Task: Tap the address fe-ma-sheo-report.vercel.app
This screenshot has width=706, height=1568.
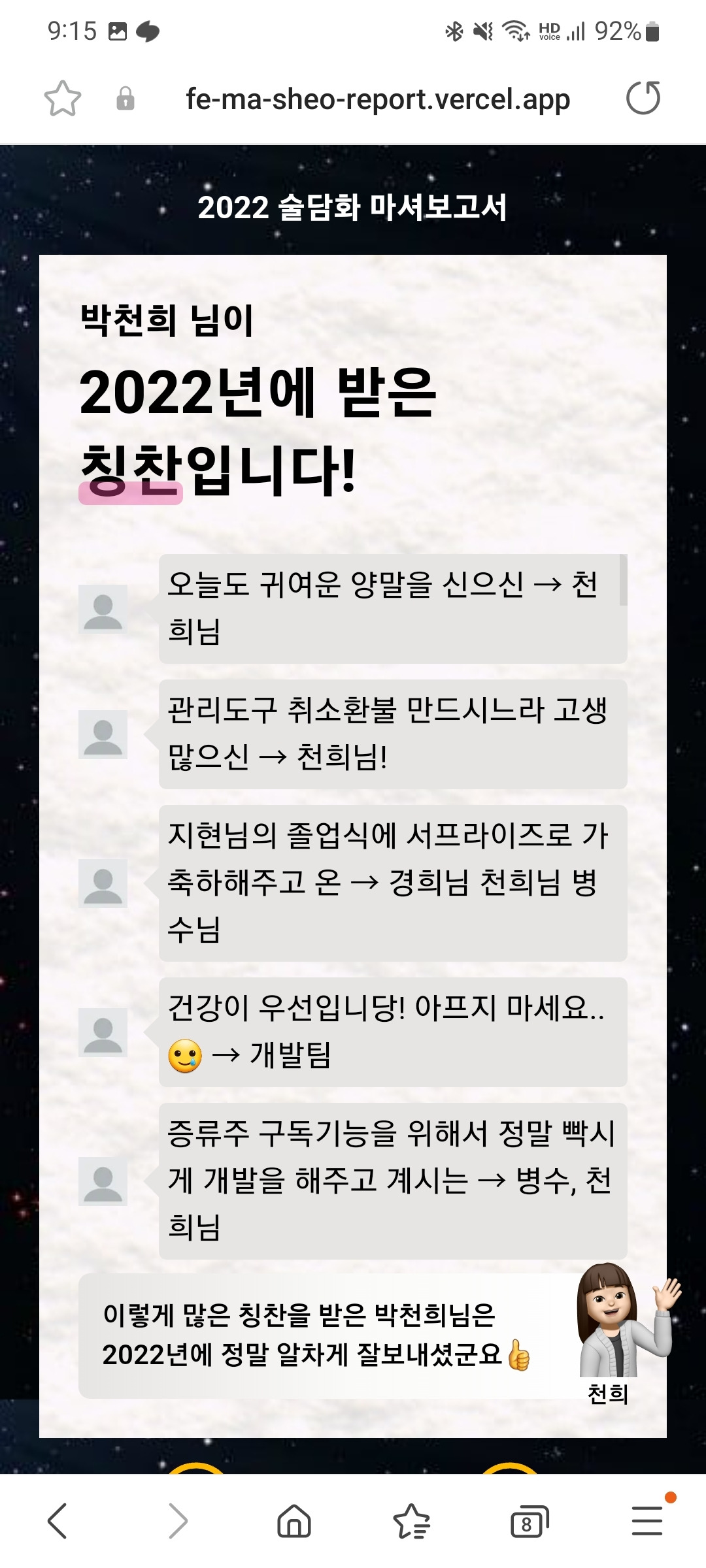Action: (x=376, y=99)
